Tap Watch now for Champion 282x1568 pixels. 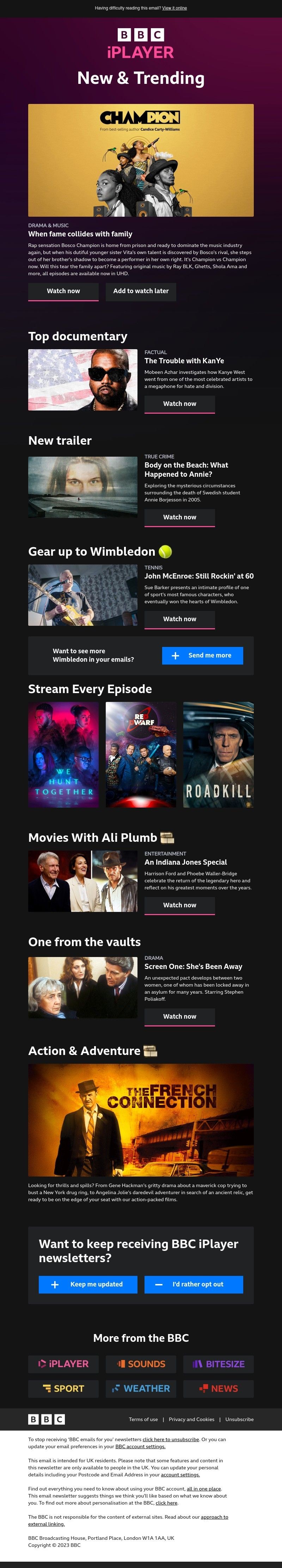coord(63,291)
